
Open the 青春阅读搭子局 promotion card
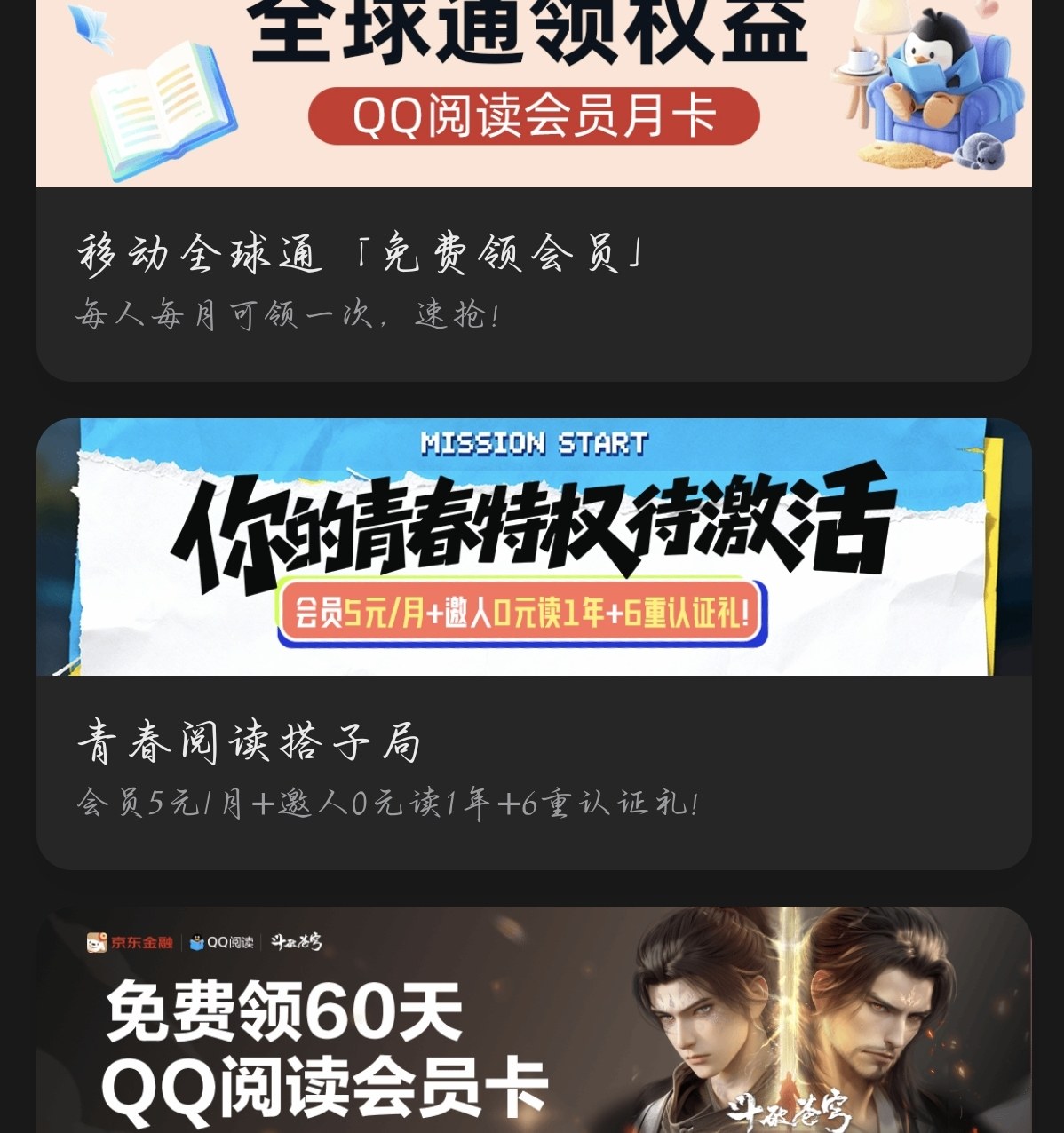534,644
